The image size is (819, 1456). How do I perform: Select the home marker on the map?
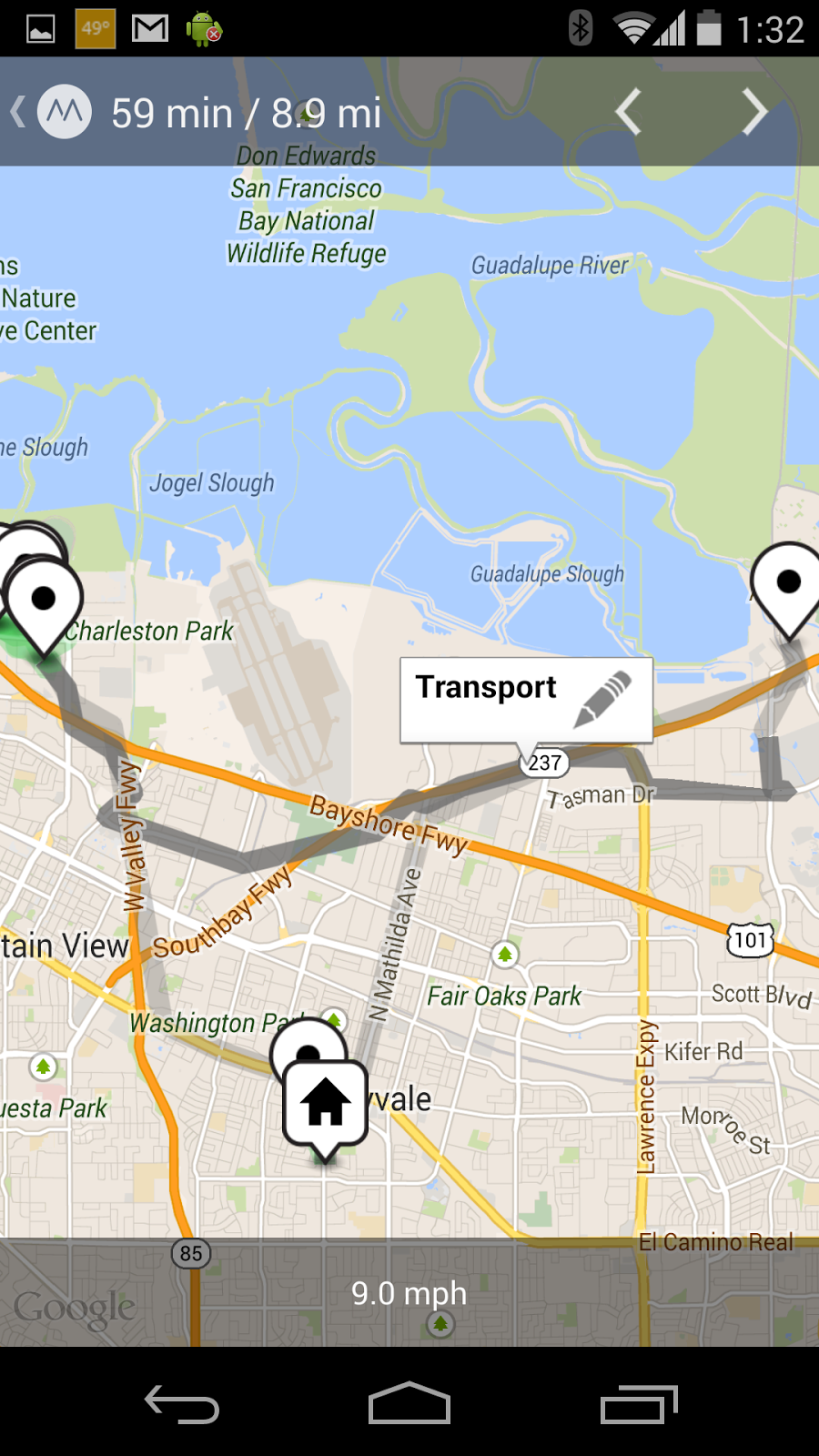pyautogui.click(x=325, y=1103)
